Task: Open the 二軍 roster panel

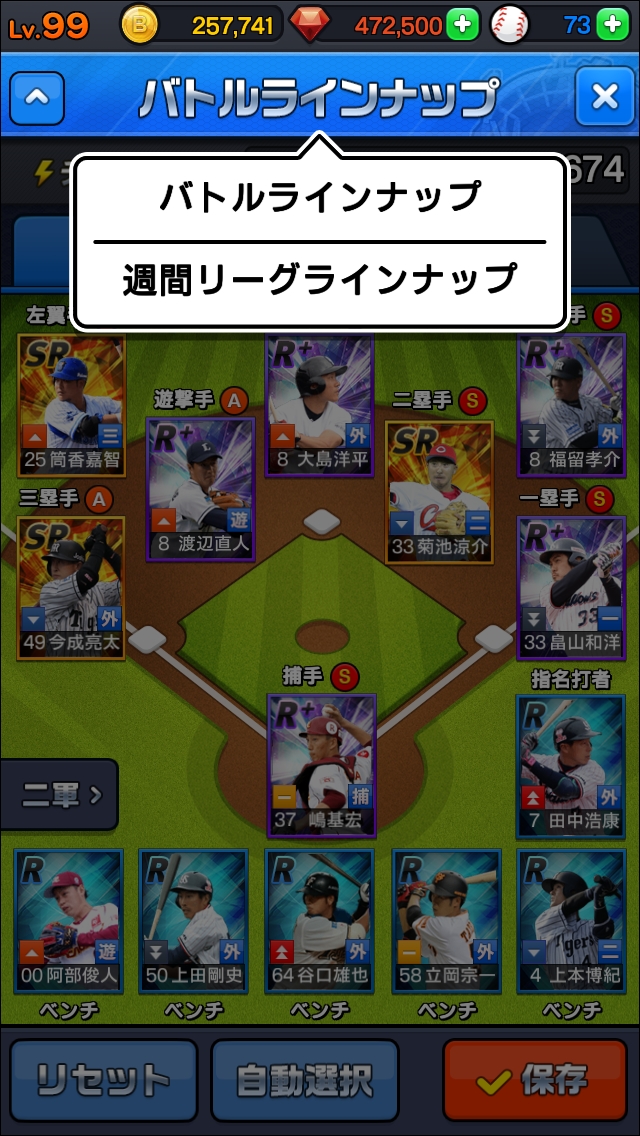Action: (59, 795)
